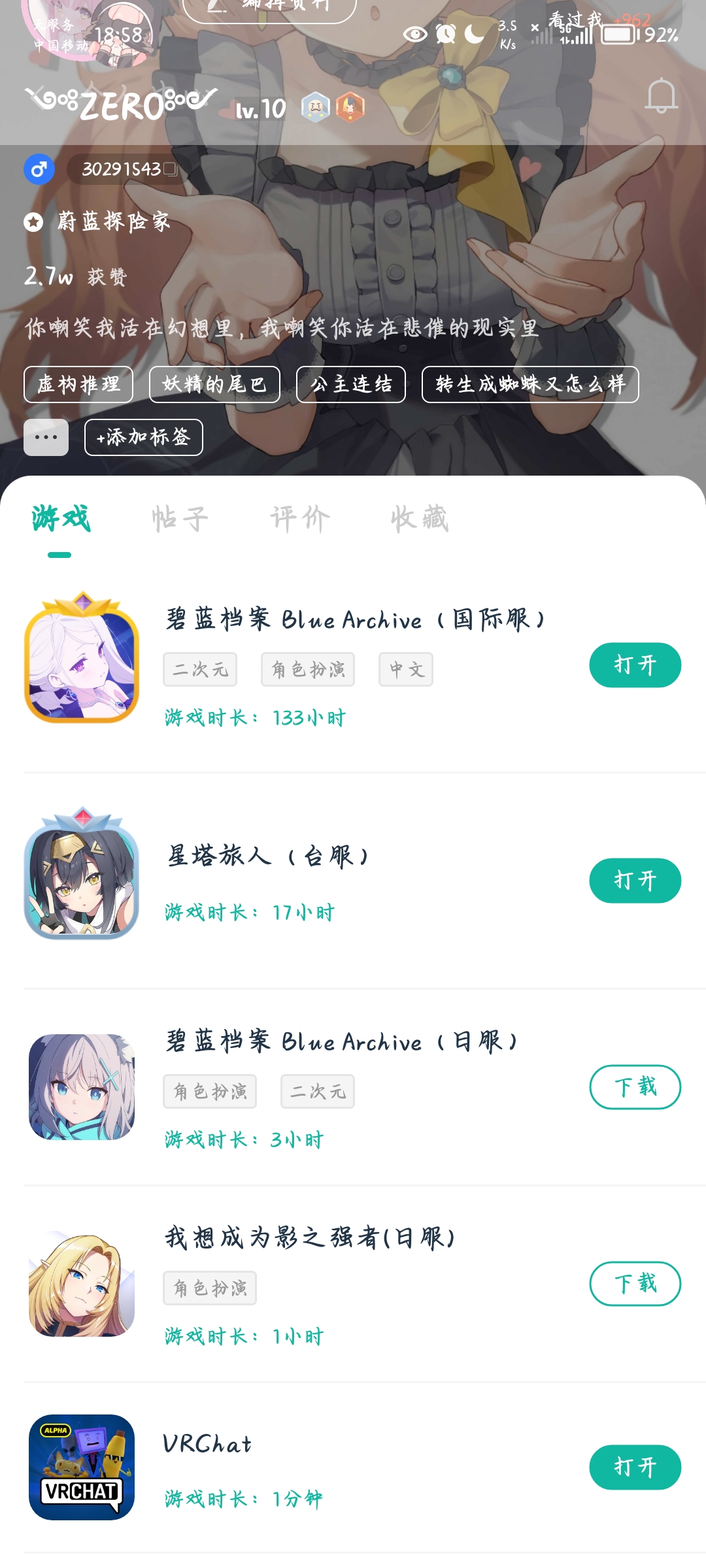The height and width of the screenshot is (1568, 706).
Task: Open the 碧蓝档案国际服 game icon
Action: (x=82, y=662)
